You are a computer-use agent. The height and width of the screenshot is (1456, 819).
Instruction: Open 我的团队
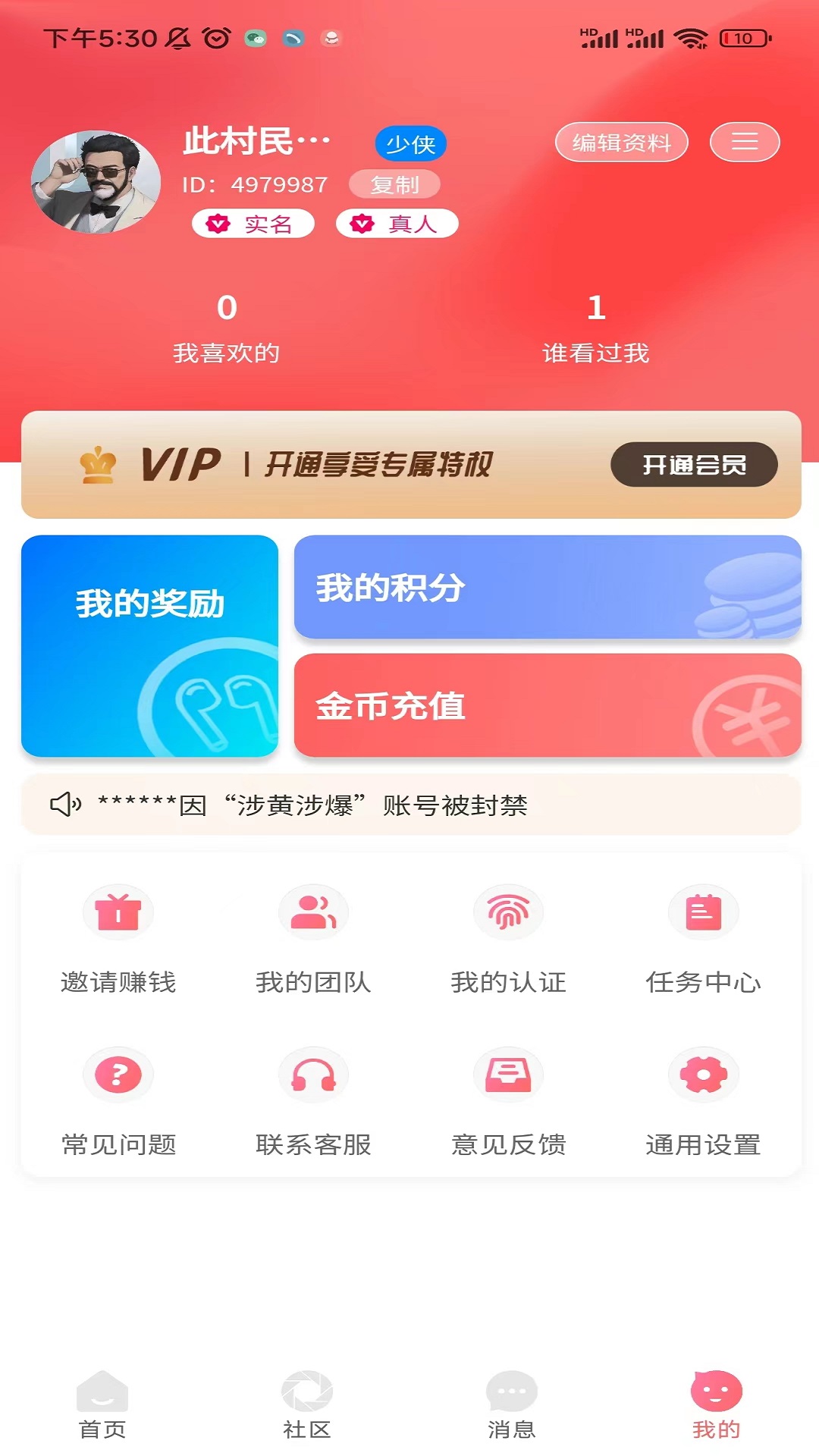click(313, 939)
